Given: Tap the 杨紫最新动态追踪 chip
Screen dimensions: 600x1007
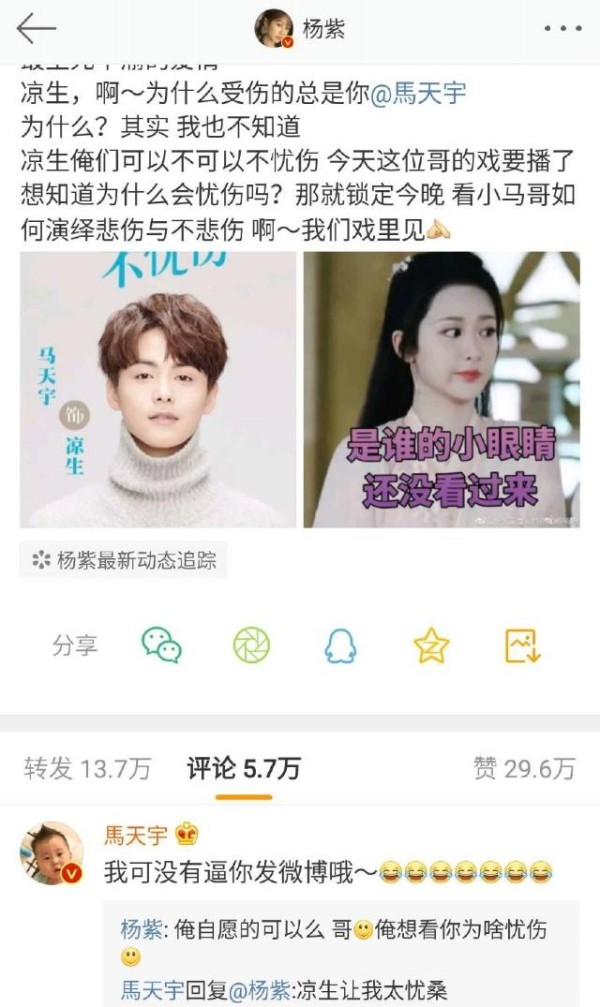Looking at the screenshot, I should pyautogui.click(x=123, y=560).
